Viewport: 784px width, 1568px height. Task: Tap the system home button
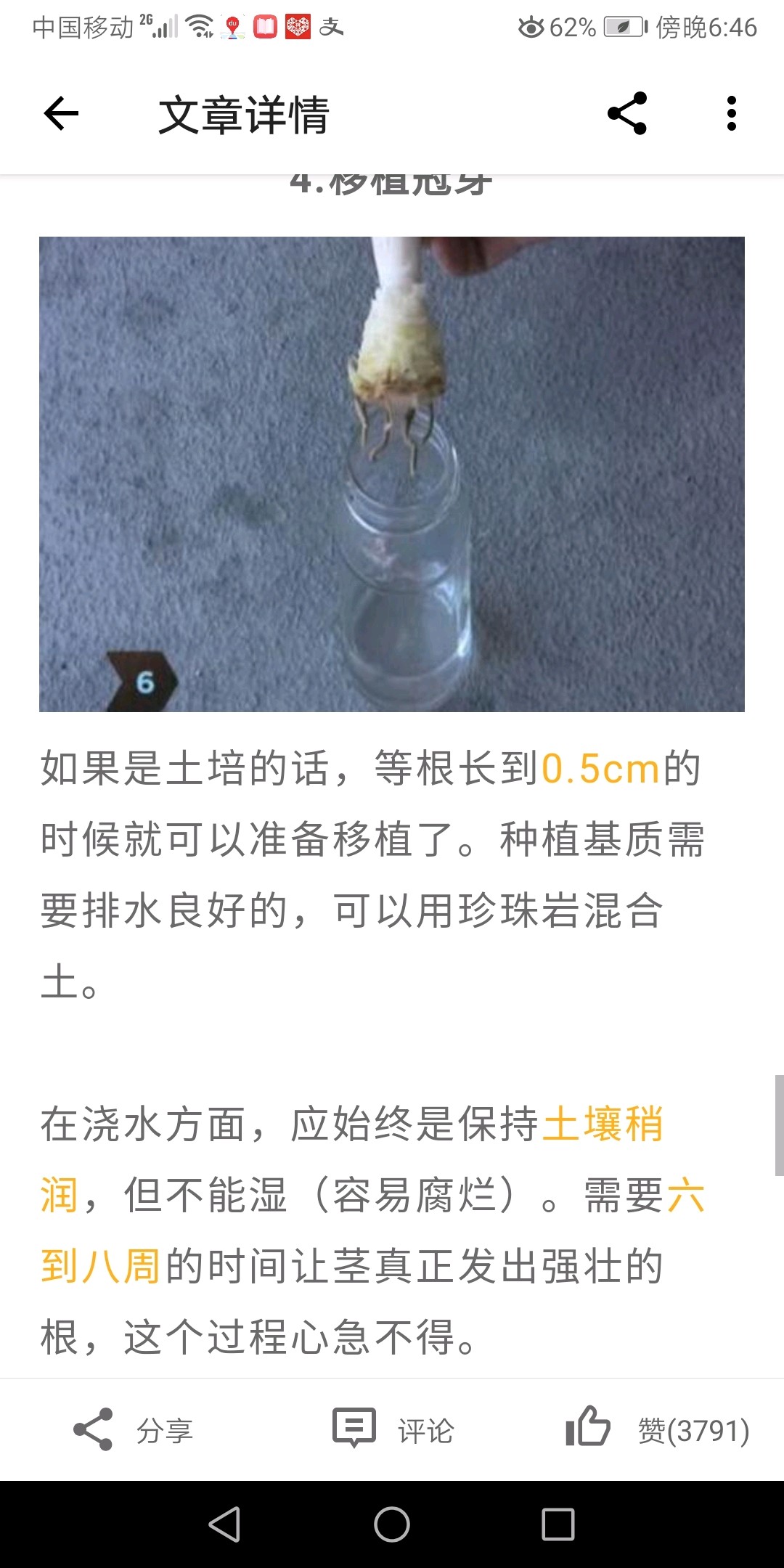[392, 1524]
